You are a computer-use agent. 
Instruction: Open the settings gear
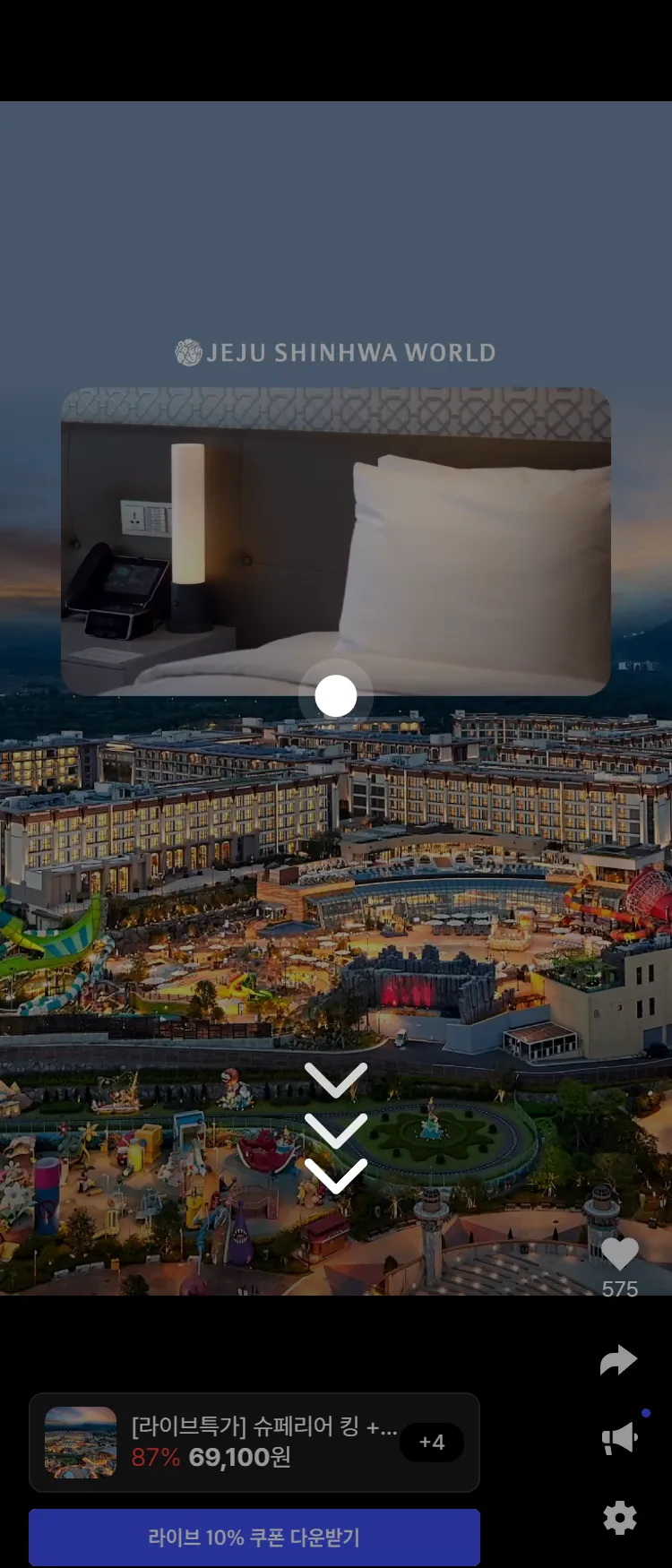[619, 1518]
